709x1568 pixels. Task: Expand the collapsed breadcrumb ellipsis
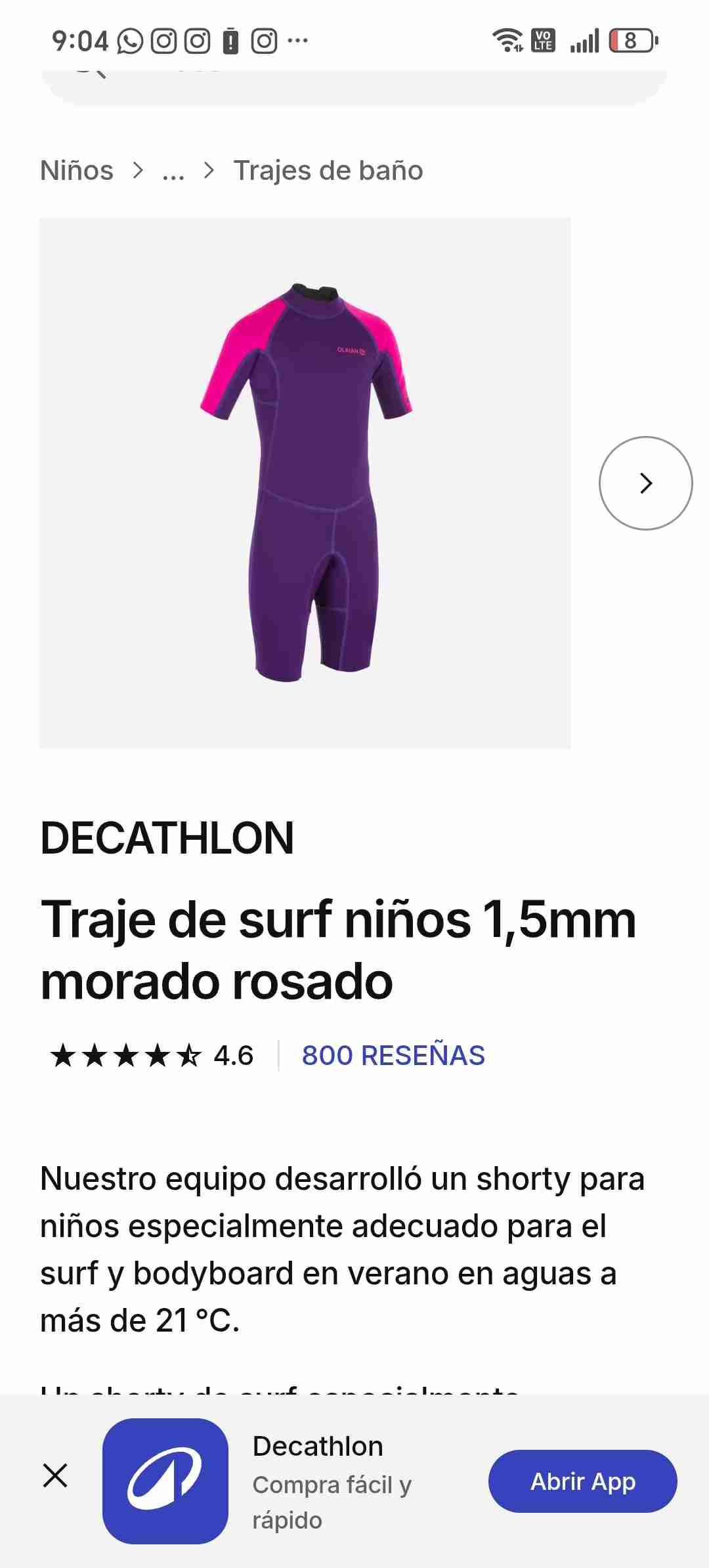pyautogui.click(x=174, y=171)
